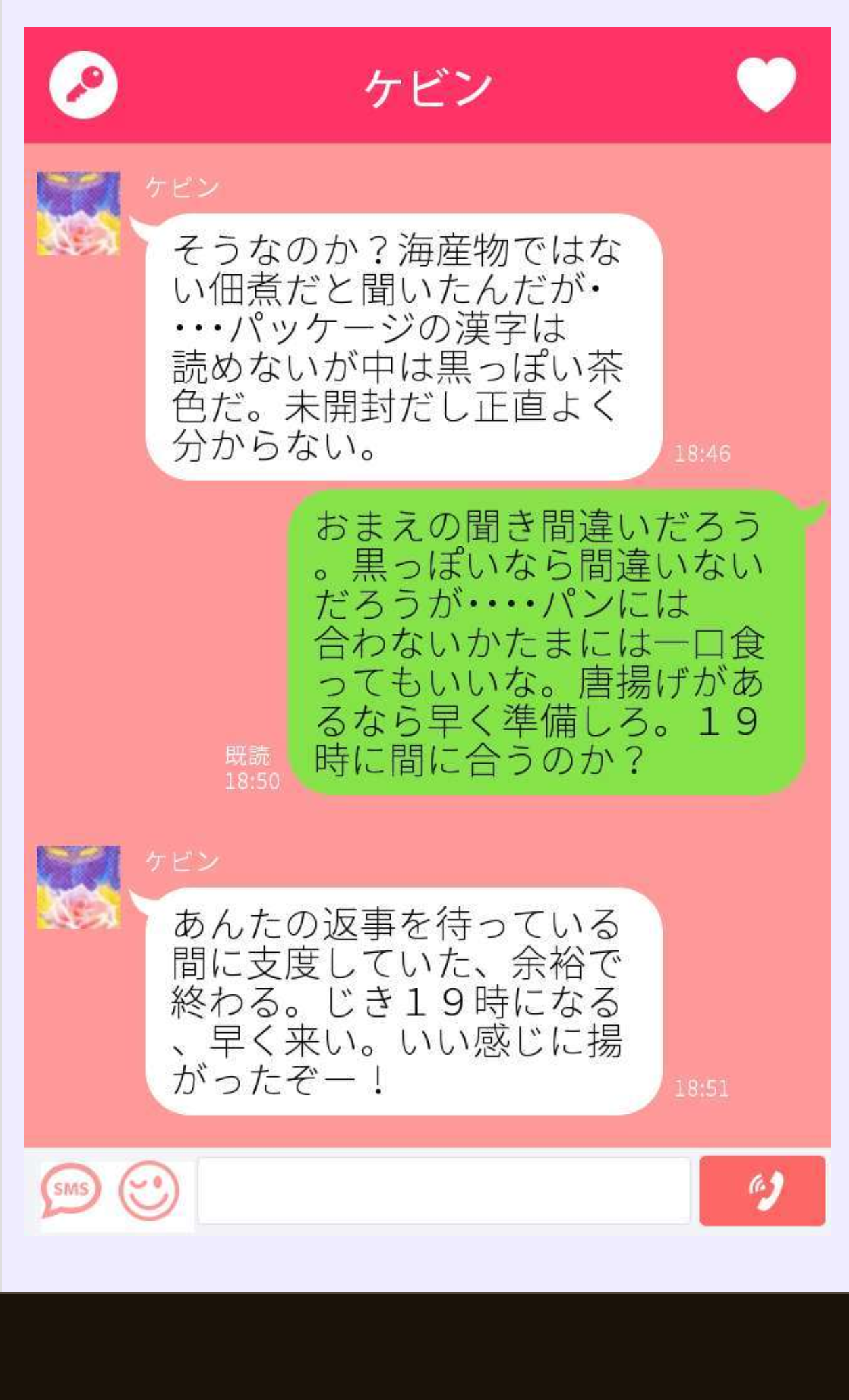Viewport: 849px width, 1400px height.
Task: Start a call with the phone button
Action: (762, 1190)
